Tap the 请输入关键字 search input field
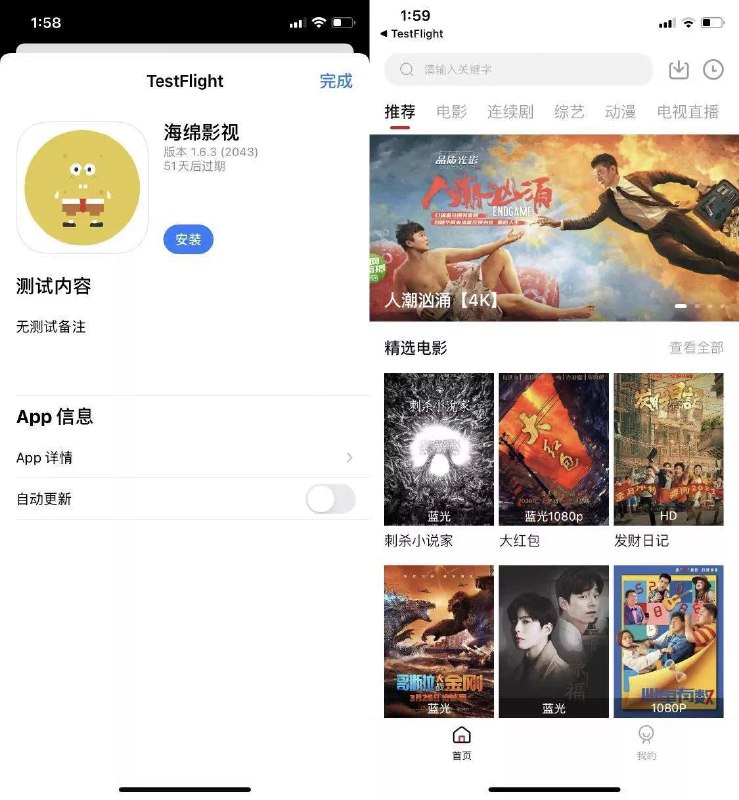 pyautogui.click(x=470, y=70)
